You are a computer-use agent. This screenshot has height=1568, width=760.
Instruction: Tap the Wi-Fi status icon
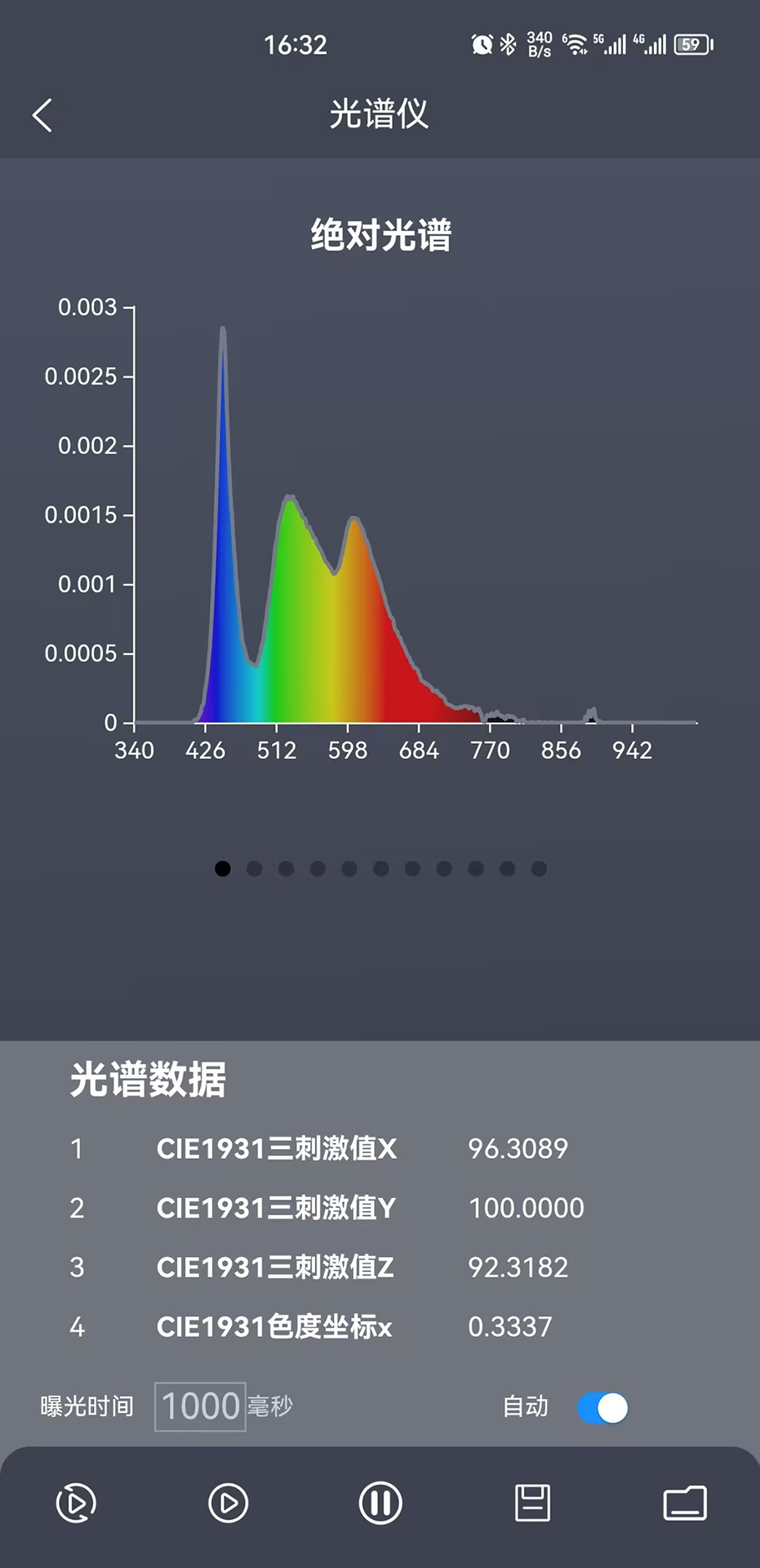[576, 43]
